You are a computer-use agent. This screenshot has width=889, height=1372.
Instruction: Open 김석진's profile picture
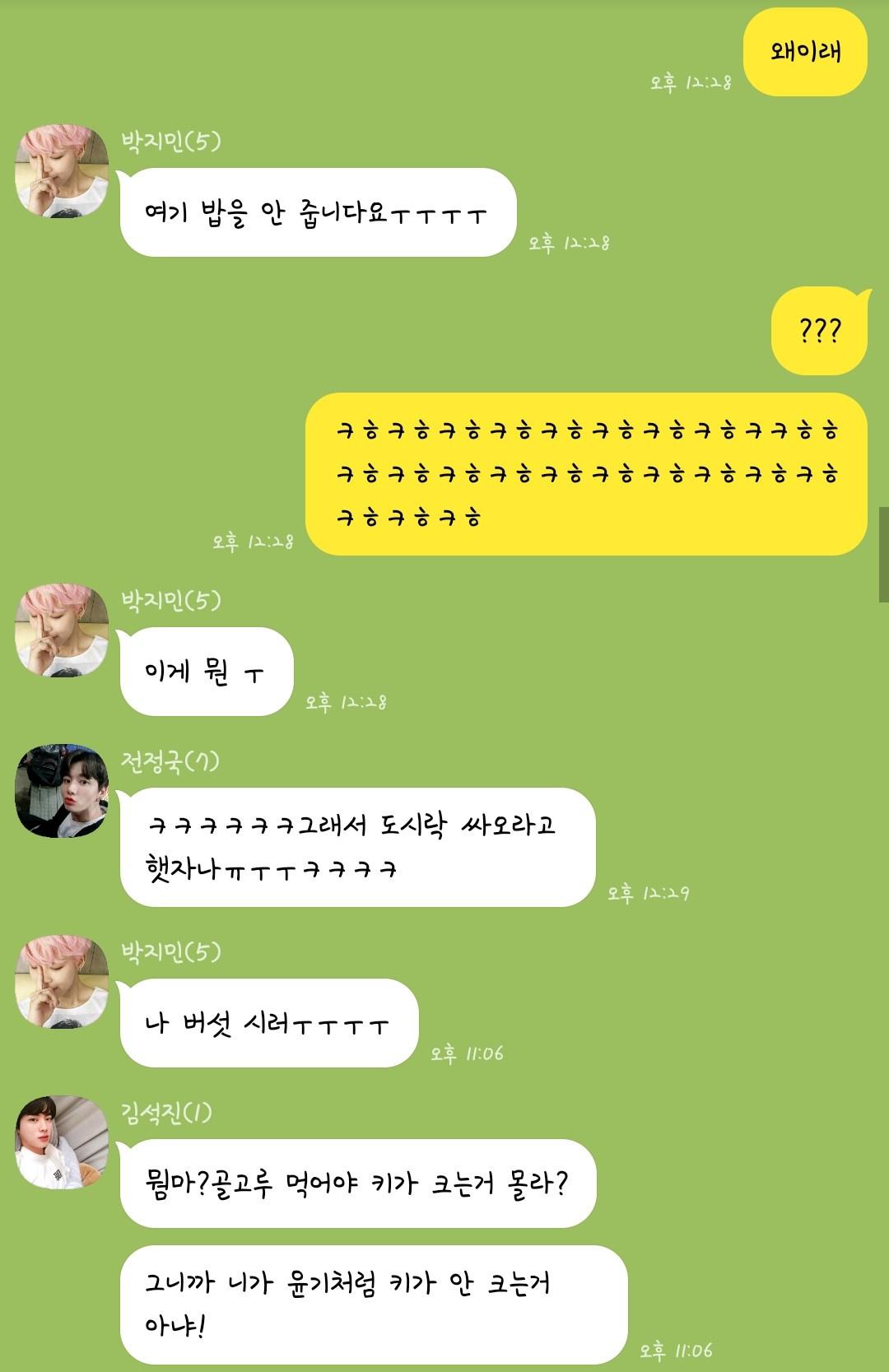pos(62,1142)
